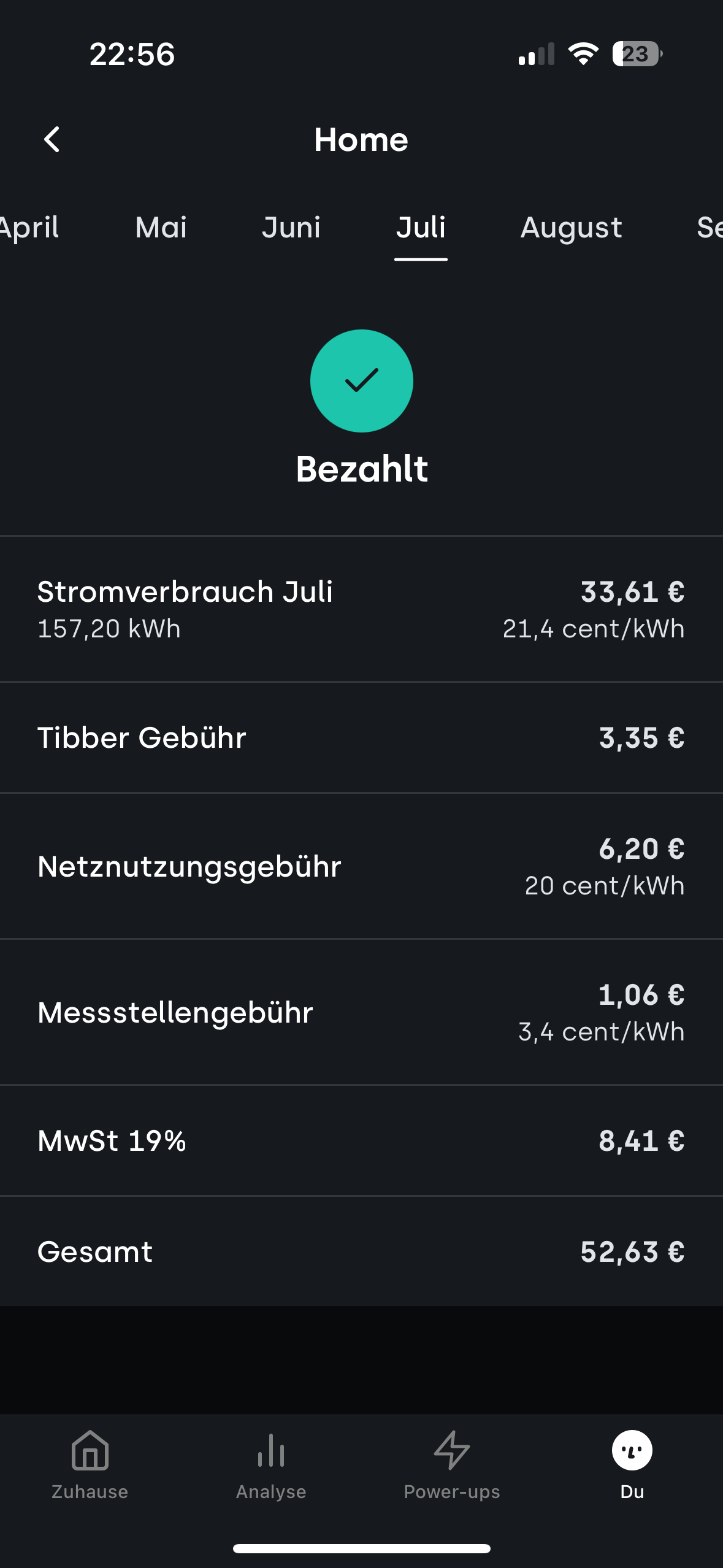The image size is (723, 1568).
Task: Select the Du profile tab
Action: (x=632, y=1466)
